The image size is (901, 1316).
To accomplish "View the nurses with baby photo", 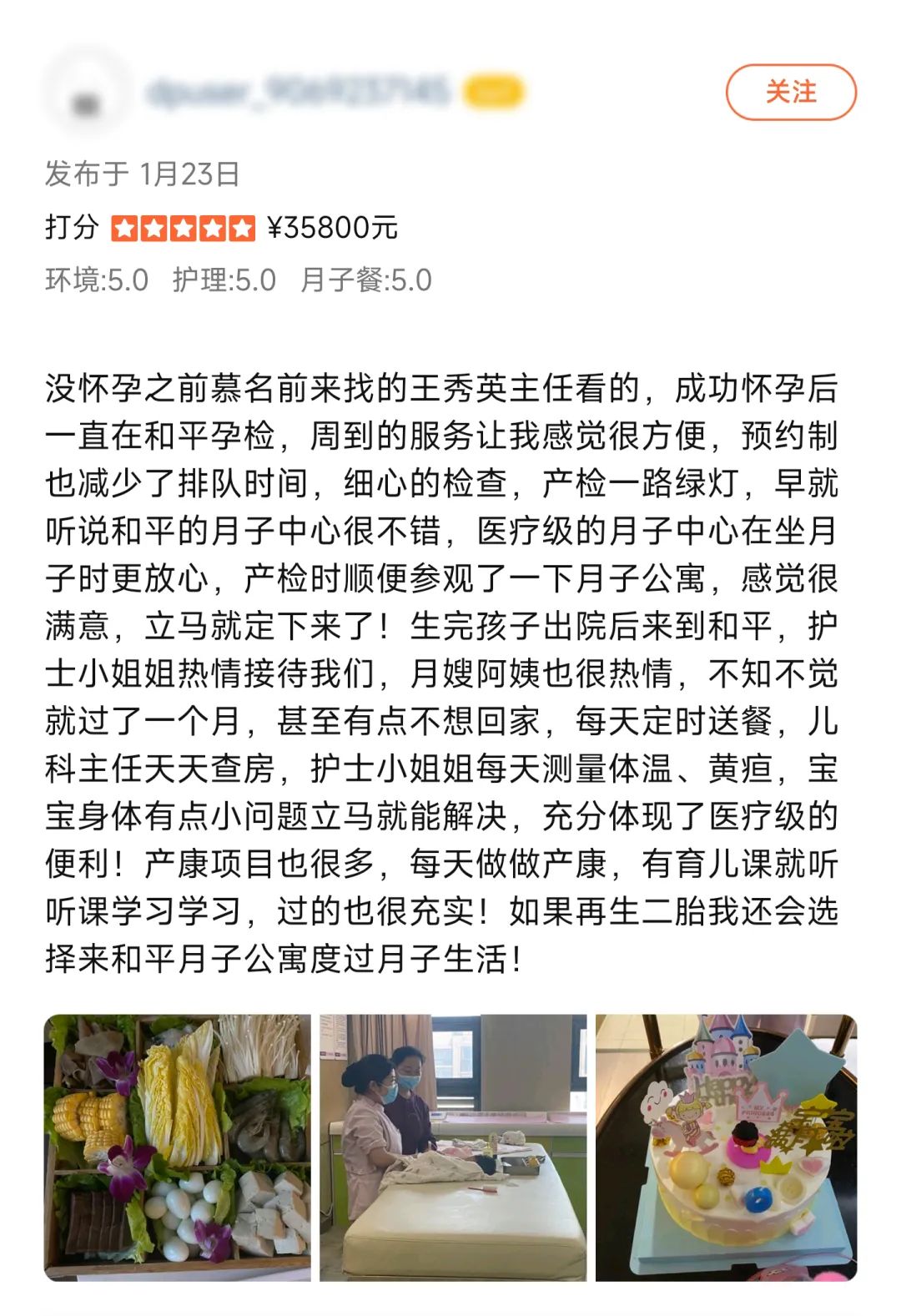I will click(452, 1147).
